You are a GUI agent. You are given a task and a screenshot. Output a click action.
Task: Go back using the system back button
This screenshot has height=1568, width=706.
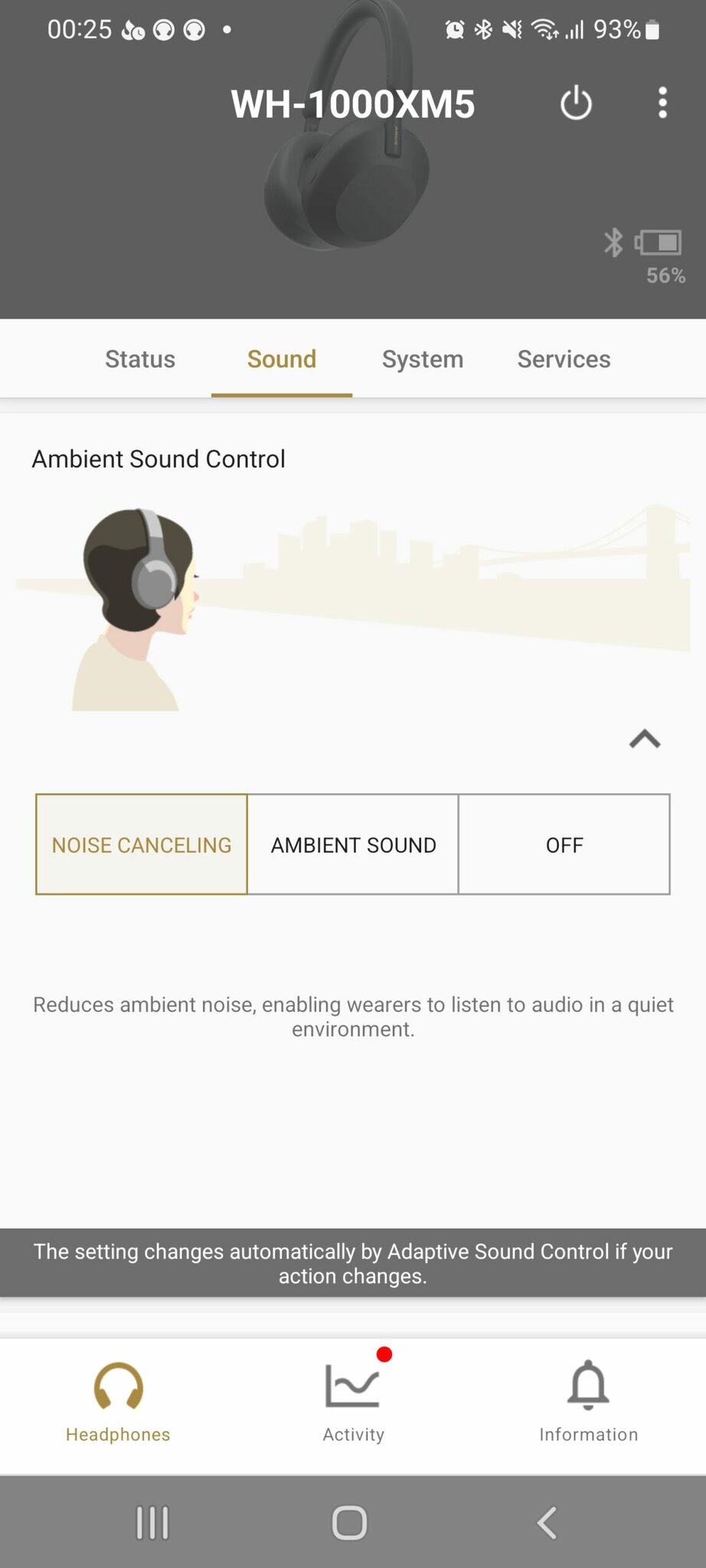coord(547,1522)
